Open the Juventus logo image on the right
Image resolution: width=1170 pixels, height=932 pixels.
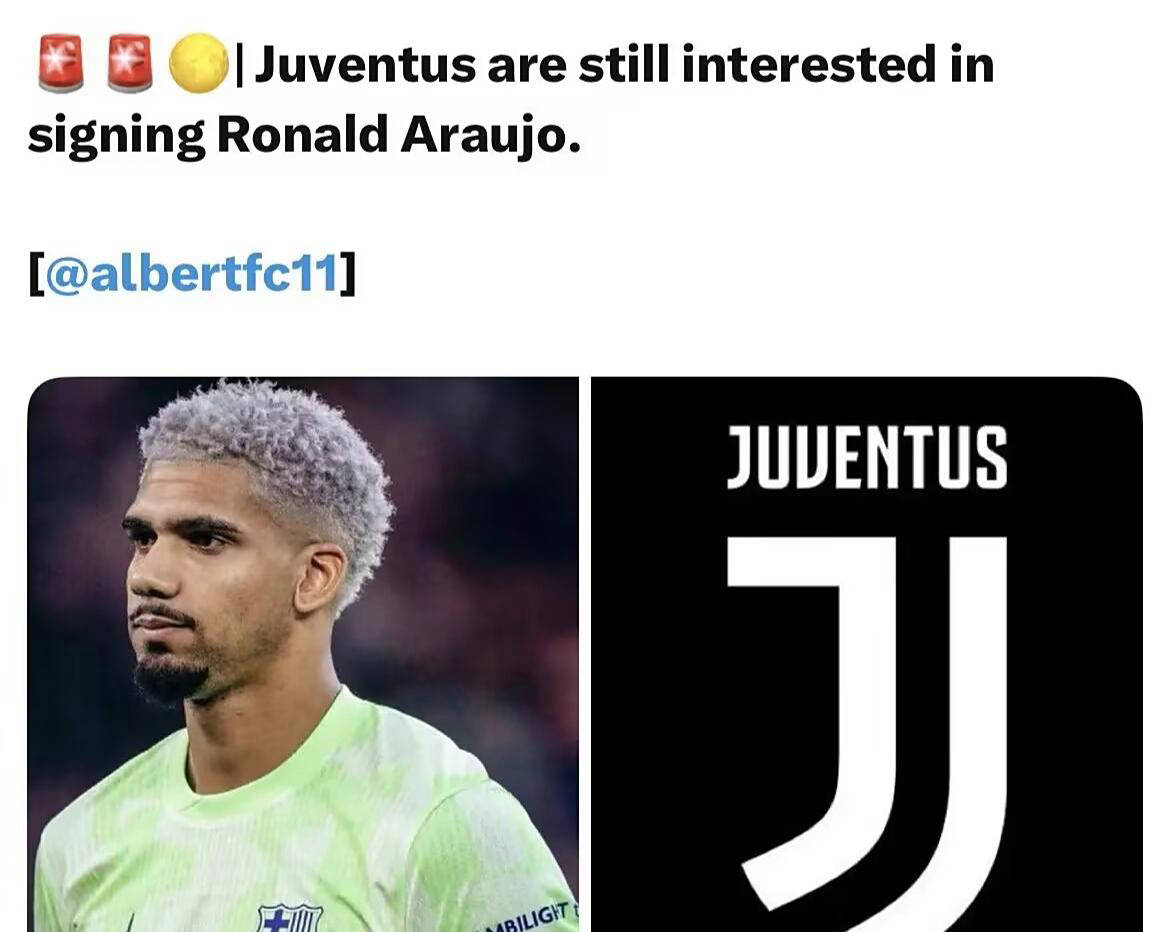tap(866, 655)
